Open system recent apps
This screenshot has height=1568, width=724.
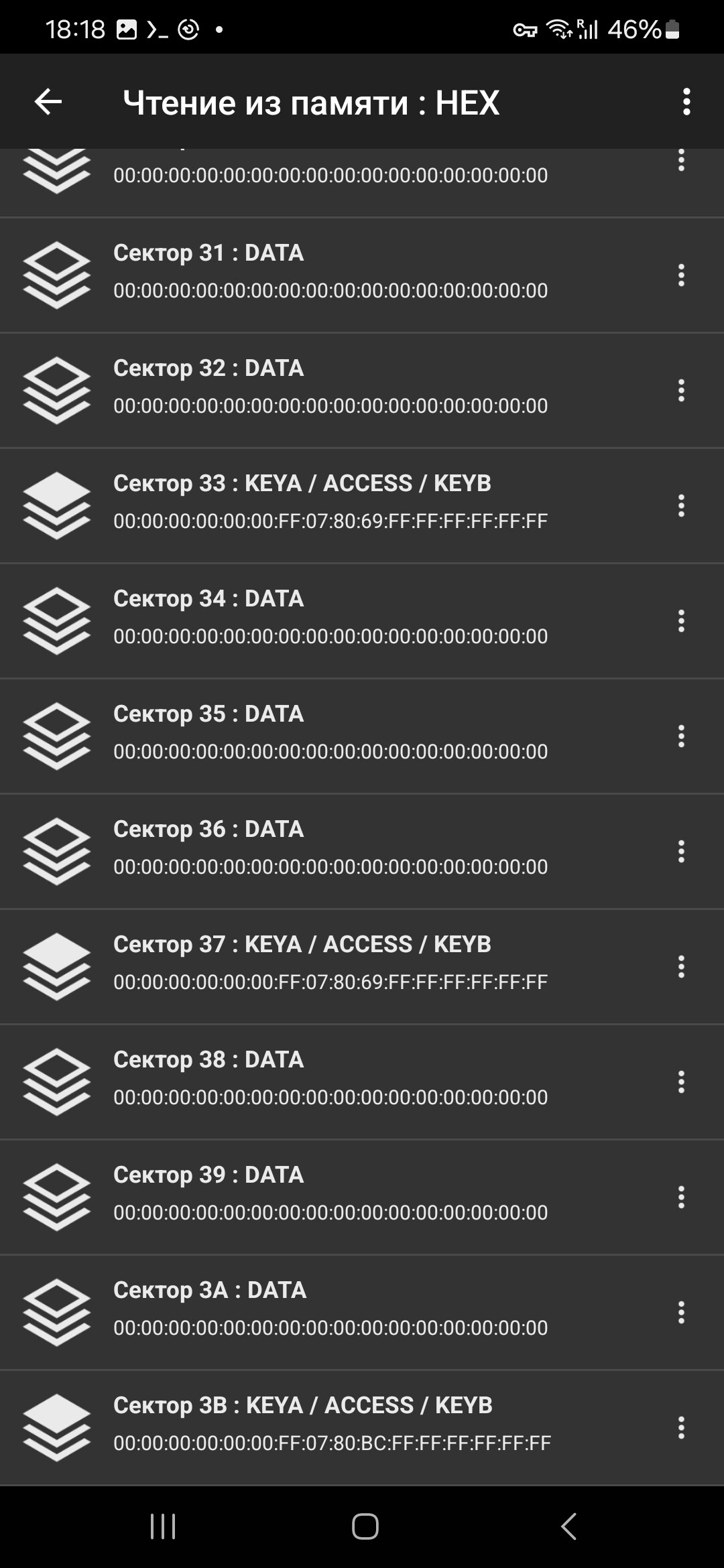tap(163, 1526)
